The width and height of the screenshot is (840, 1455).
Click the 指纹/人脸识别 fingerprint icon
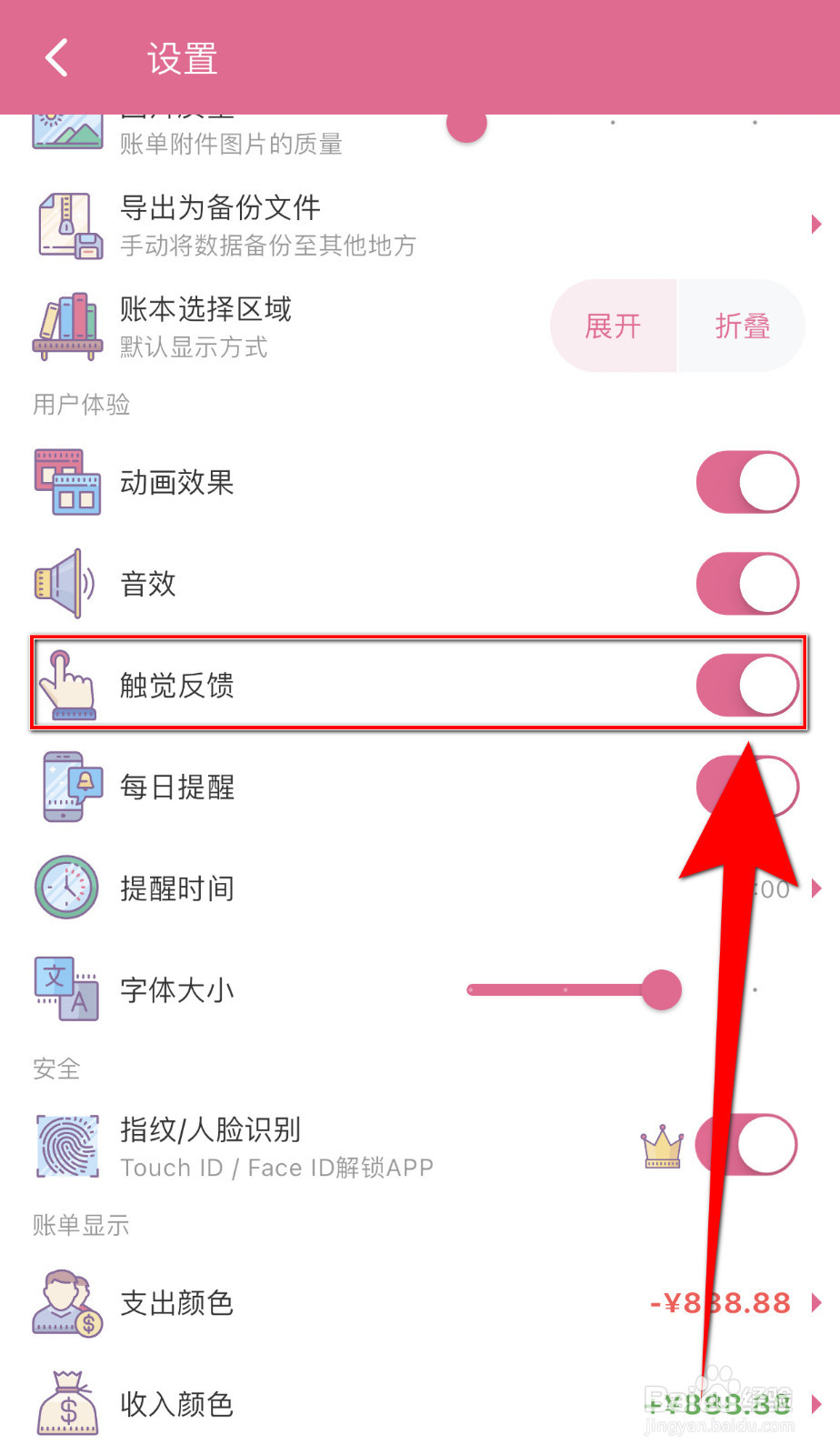67,1146
